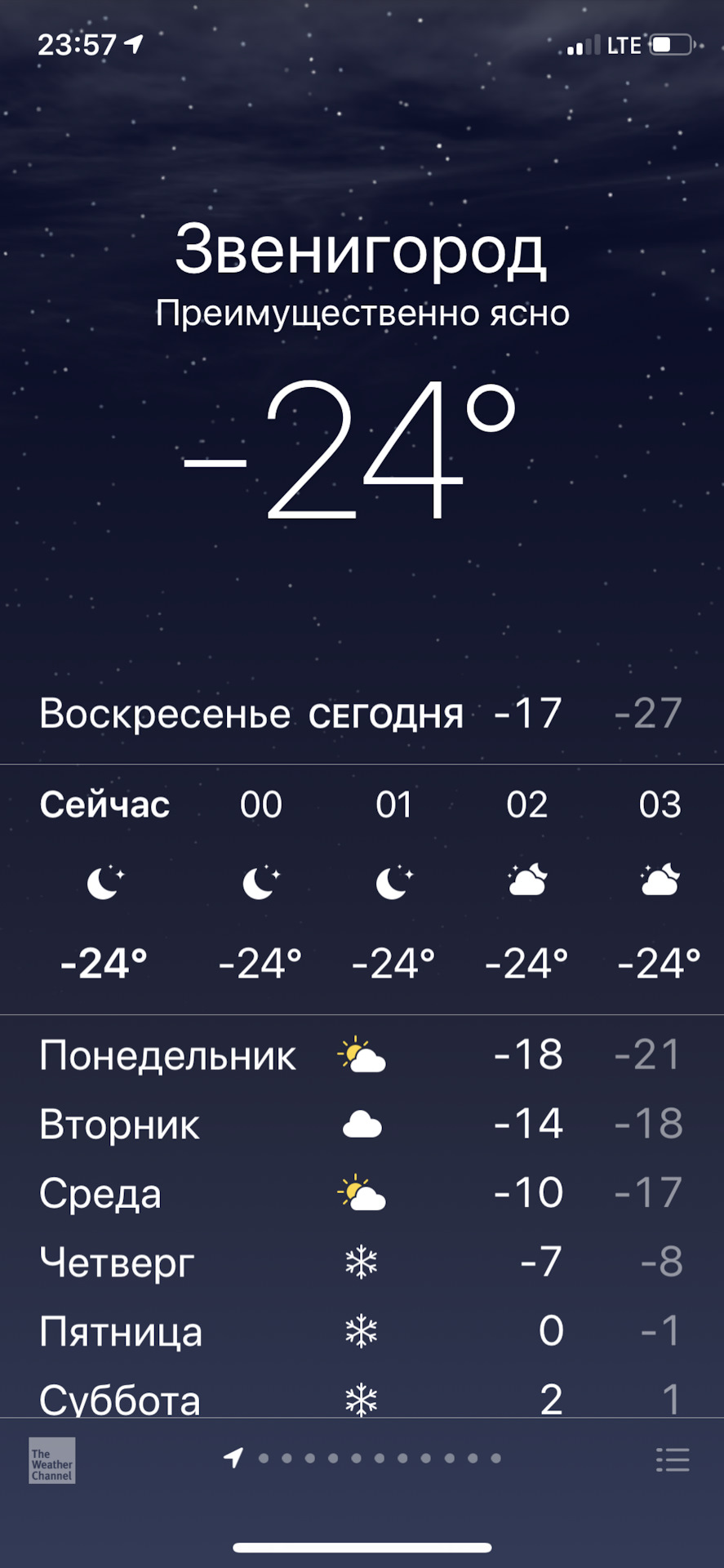Open the saved cities list

pyautogui.click(x=673, y=1460)
